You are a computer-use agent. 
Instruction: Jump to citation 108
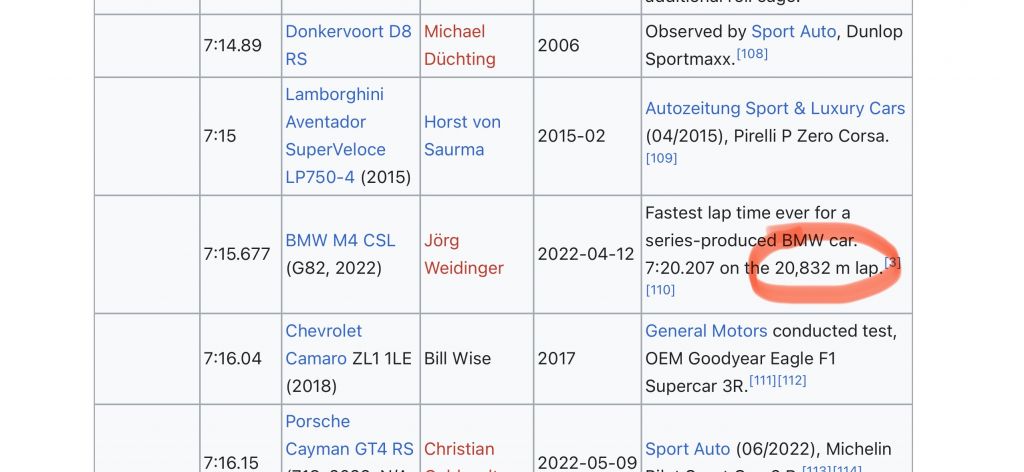click(x=752, y=54)
